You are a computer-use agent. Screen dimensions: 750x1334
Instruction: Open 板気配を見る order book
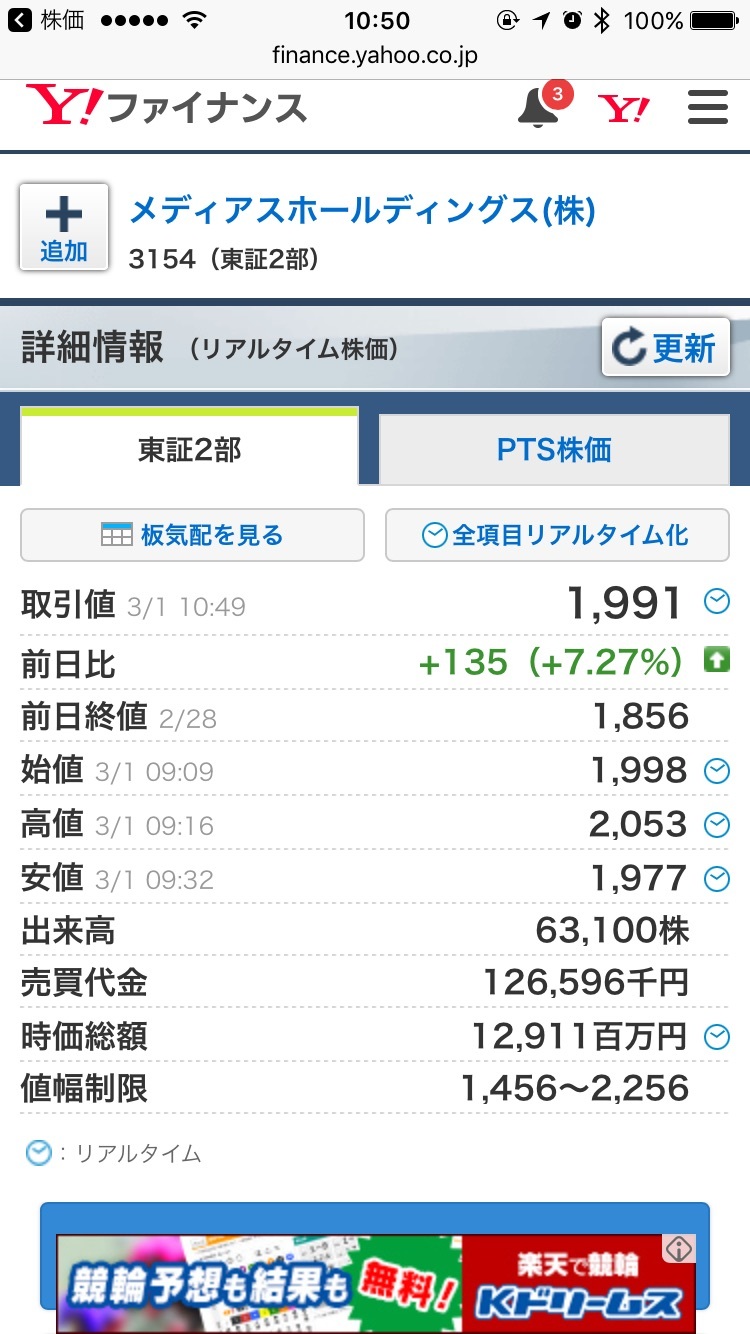pos(192,535)
